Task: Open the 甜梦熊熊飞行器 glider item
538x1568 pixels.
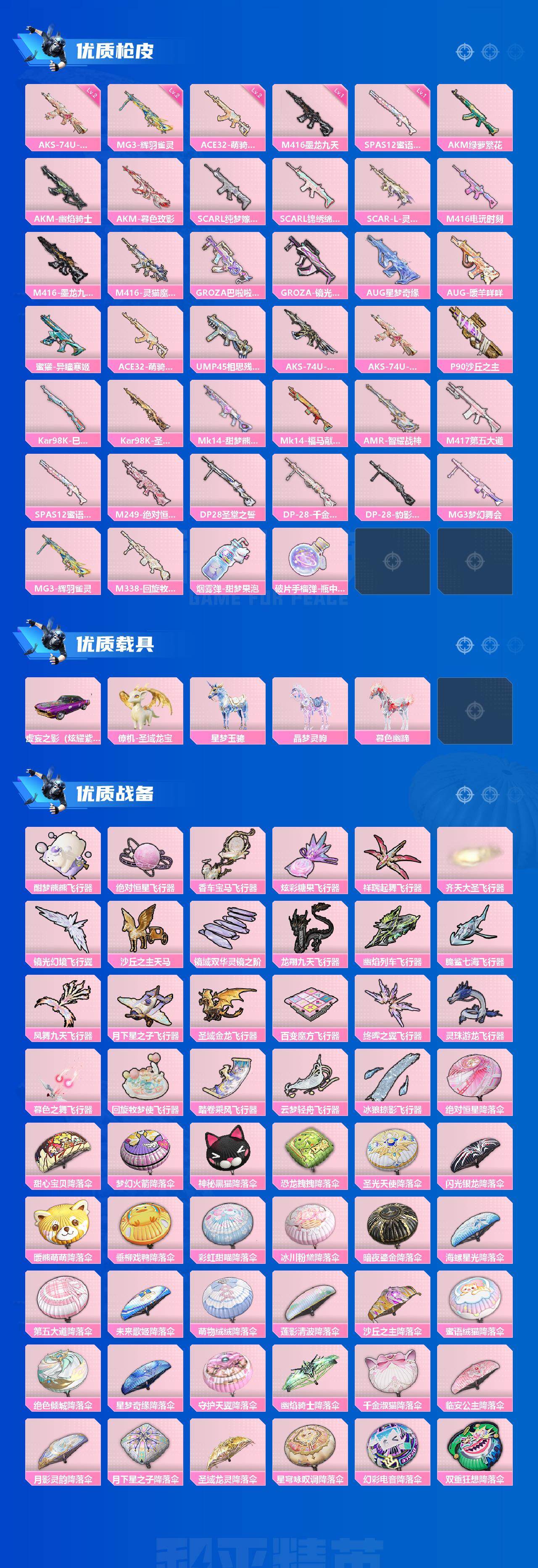Action: click(64, 858)
